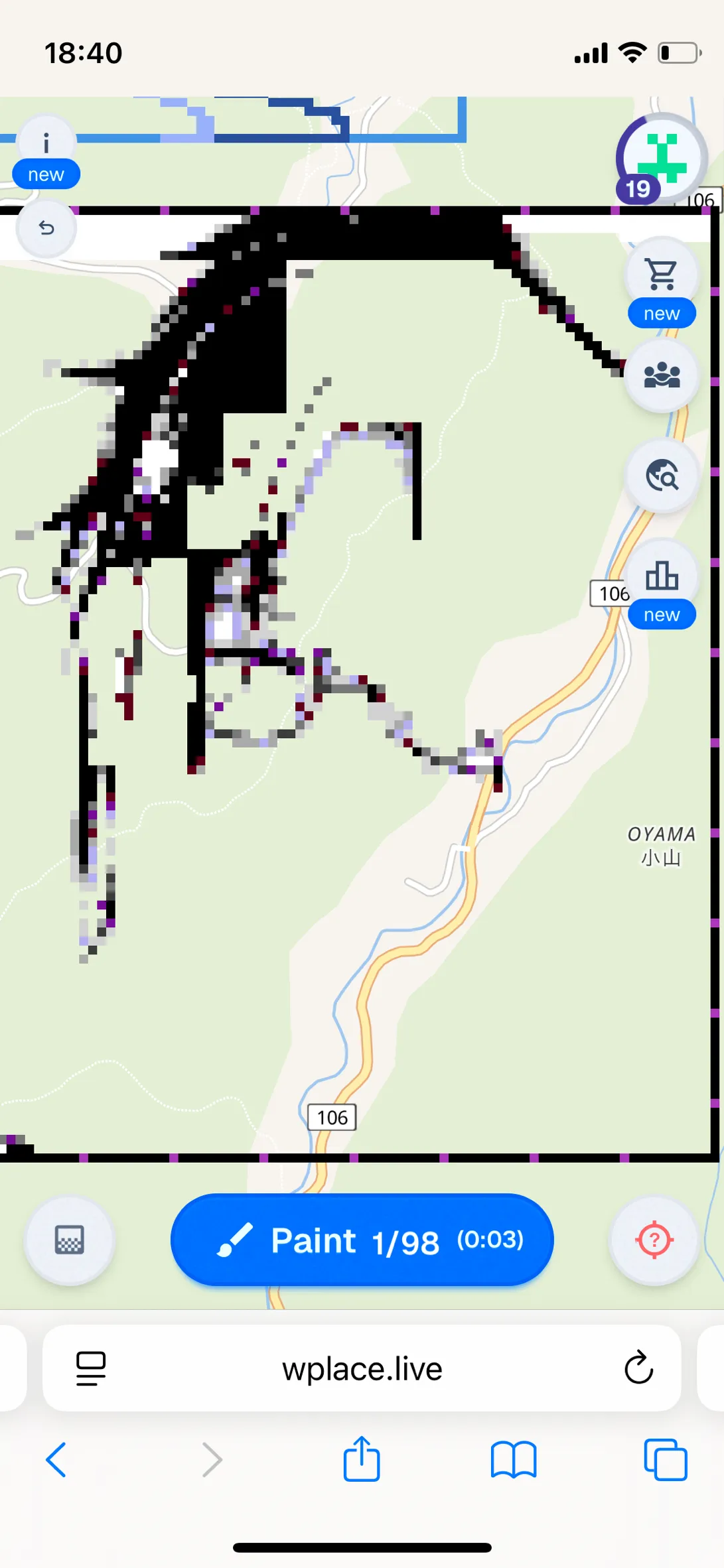
Task: Open the alliance group icon
Action: (662, 375)
